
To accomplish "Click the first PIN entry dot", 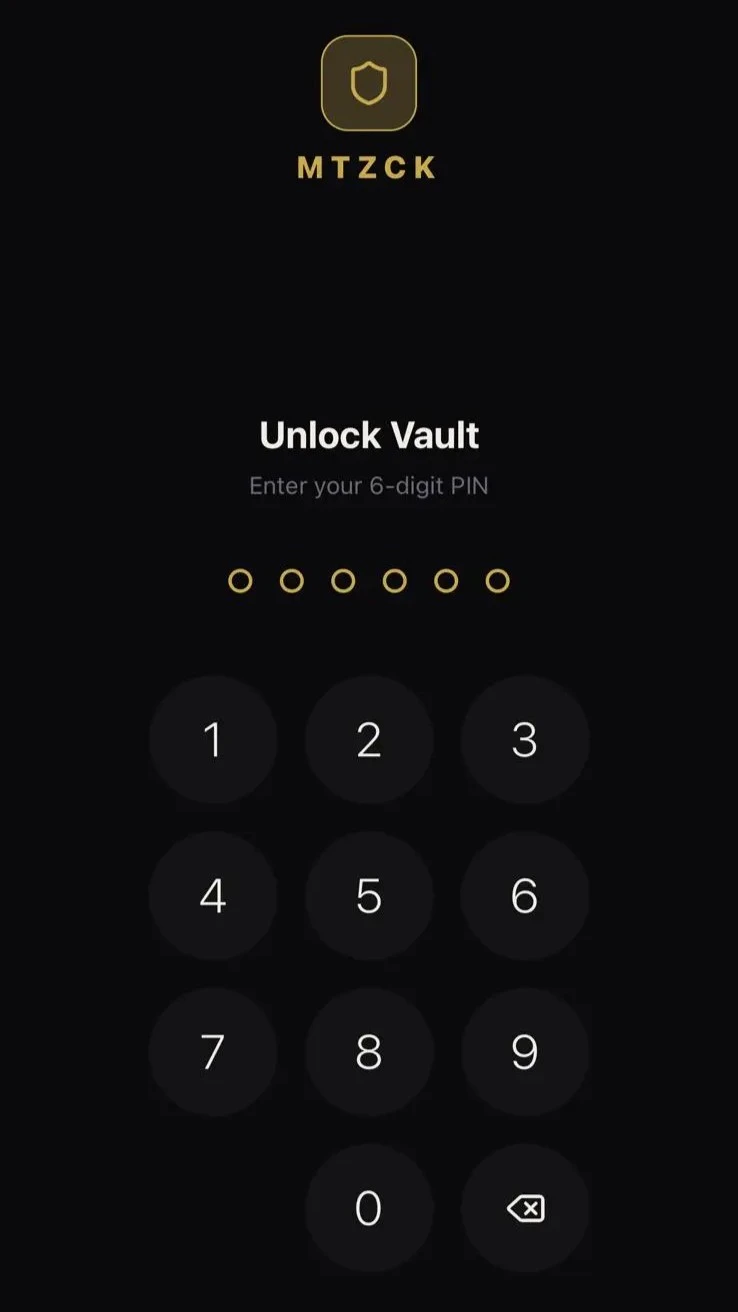I will 240,580.
